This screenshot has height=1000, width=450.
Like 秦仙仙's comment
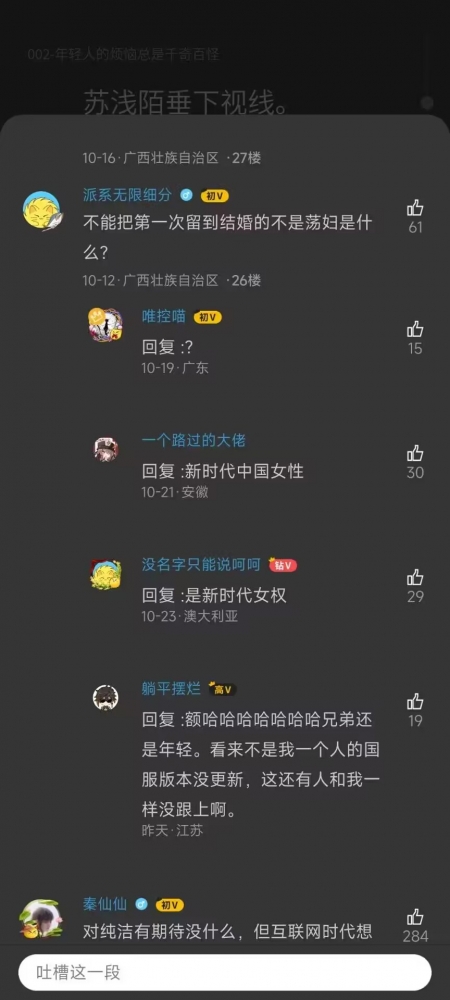(x=415, y=917)
